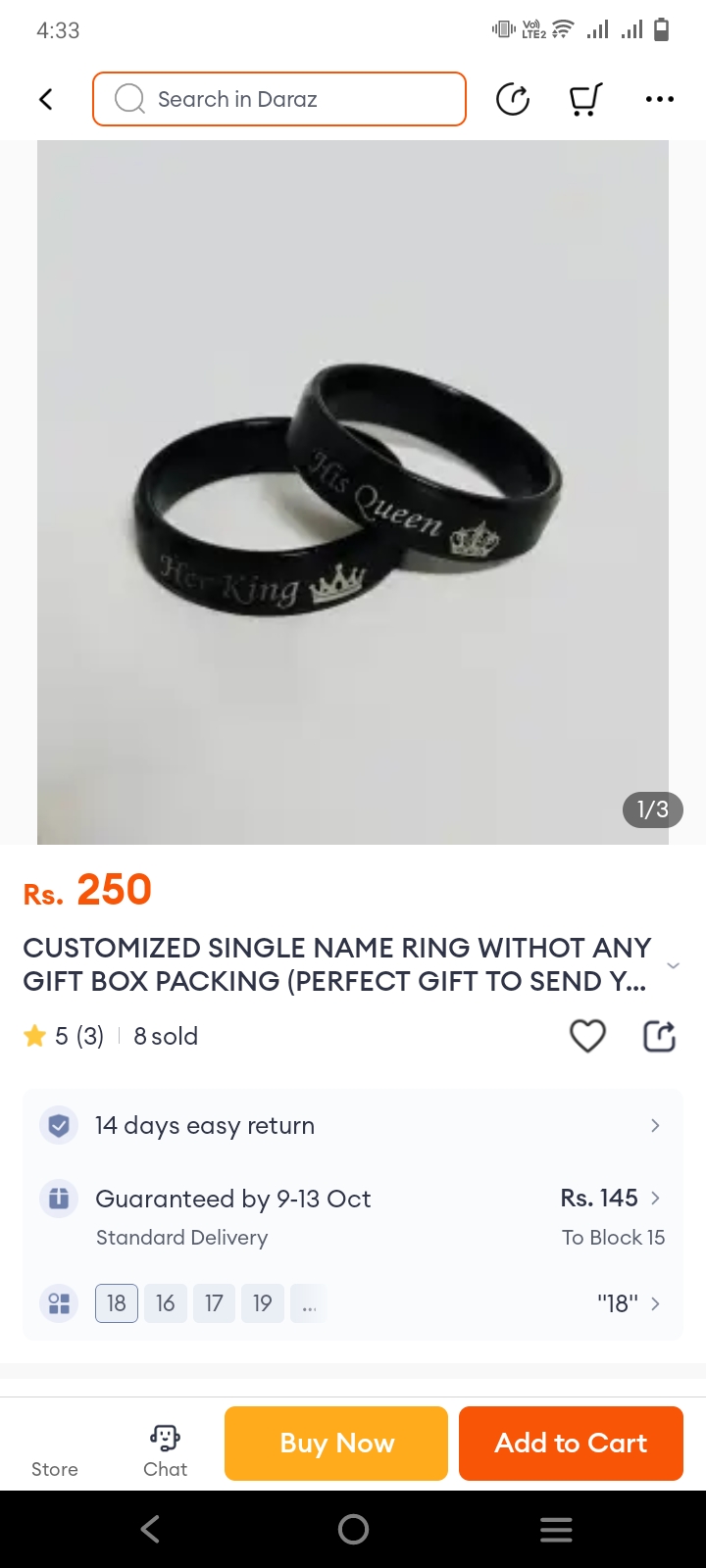The image size is (706, 1568).
Task: Select ring size 17
Action: (214, 1303)
